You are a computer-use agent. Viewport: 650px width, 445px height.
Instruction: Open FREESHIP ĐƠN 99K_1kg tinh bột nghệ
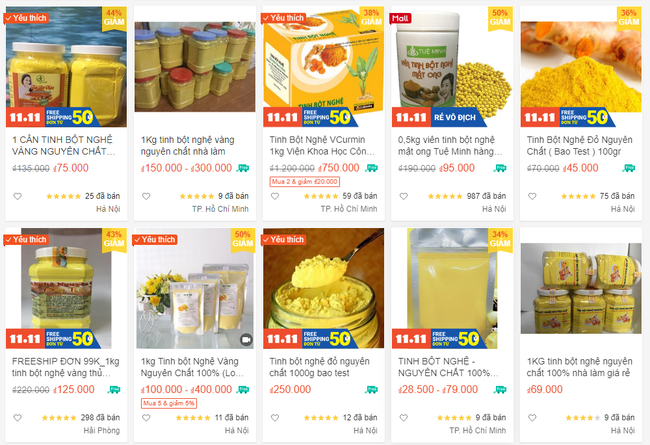pos(66,367)
